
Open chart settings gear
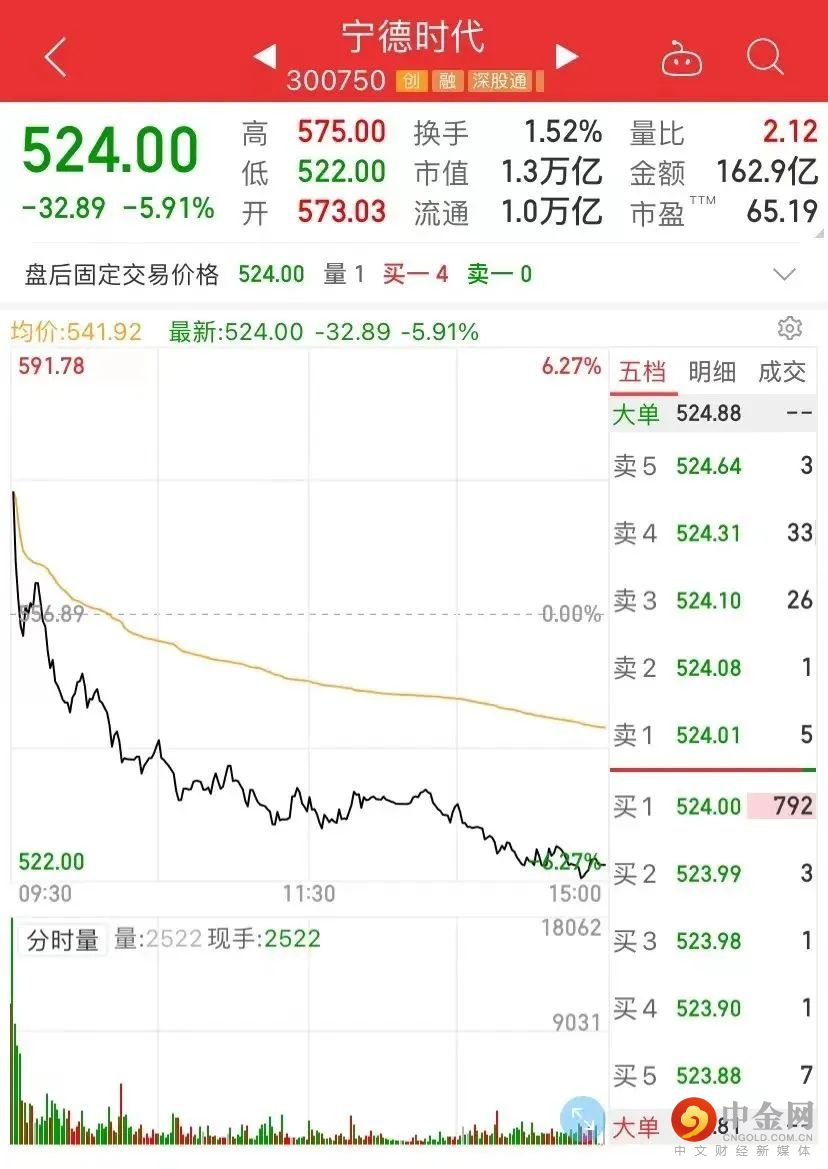pyautogui.click(x=789, y=328)
